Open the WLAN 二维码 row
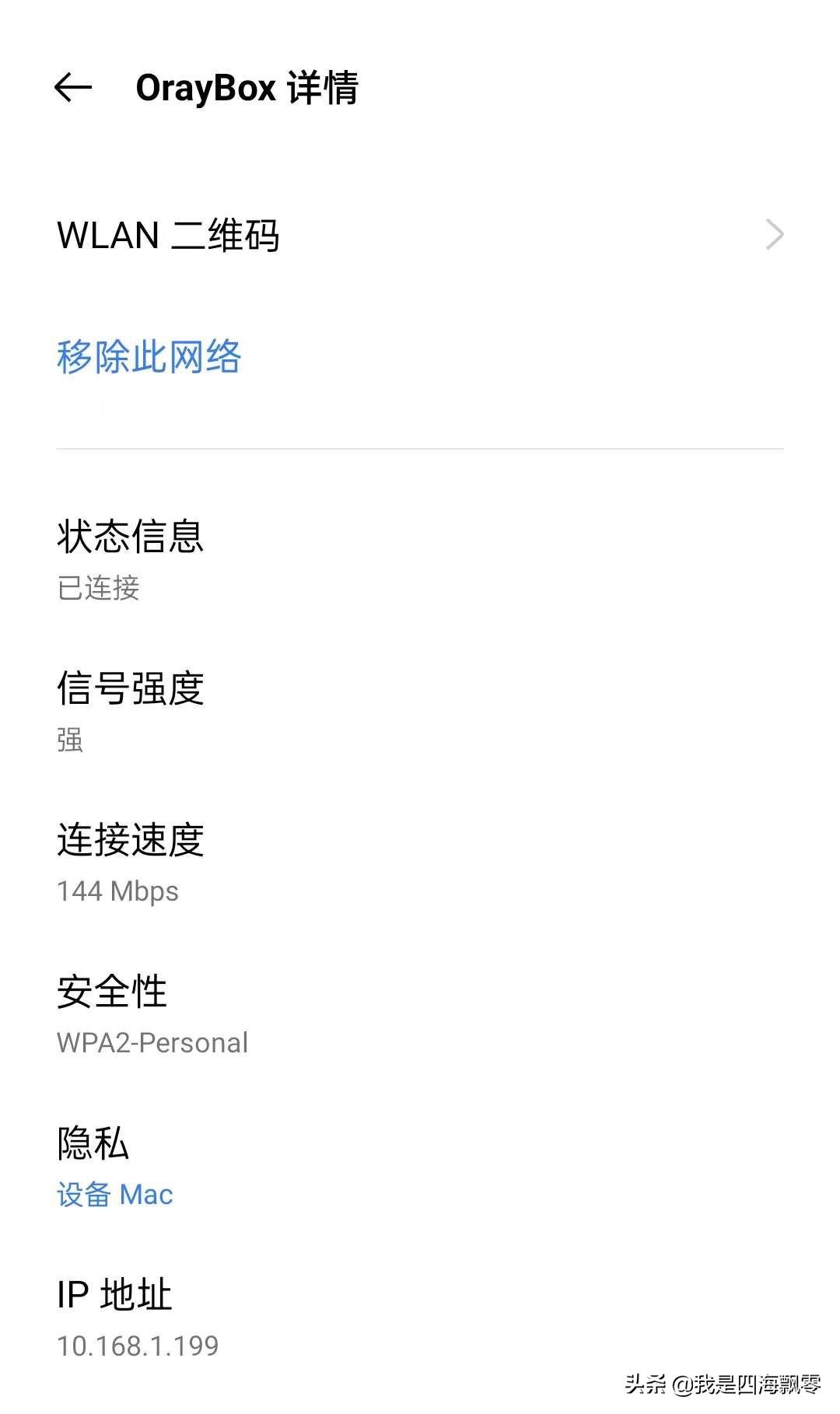Screen dimensions: 840x1414 coord(420,235)
